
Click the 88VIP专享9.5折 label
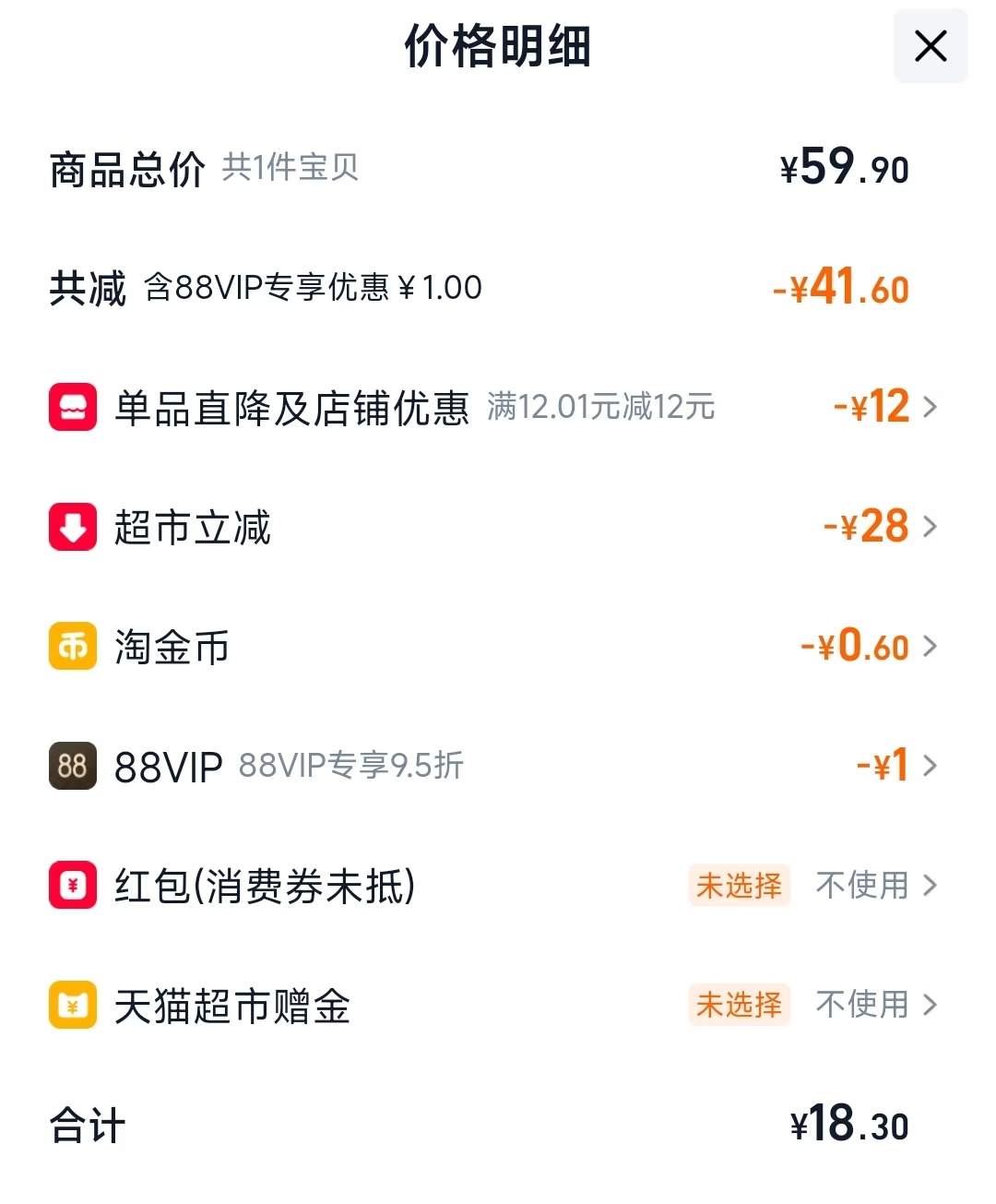(x=351, y=766)
